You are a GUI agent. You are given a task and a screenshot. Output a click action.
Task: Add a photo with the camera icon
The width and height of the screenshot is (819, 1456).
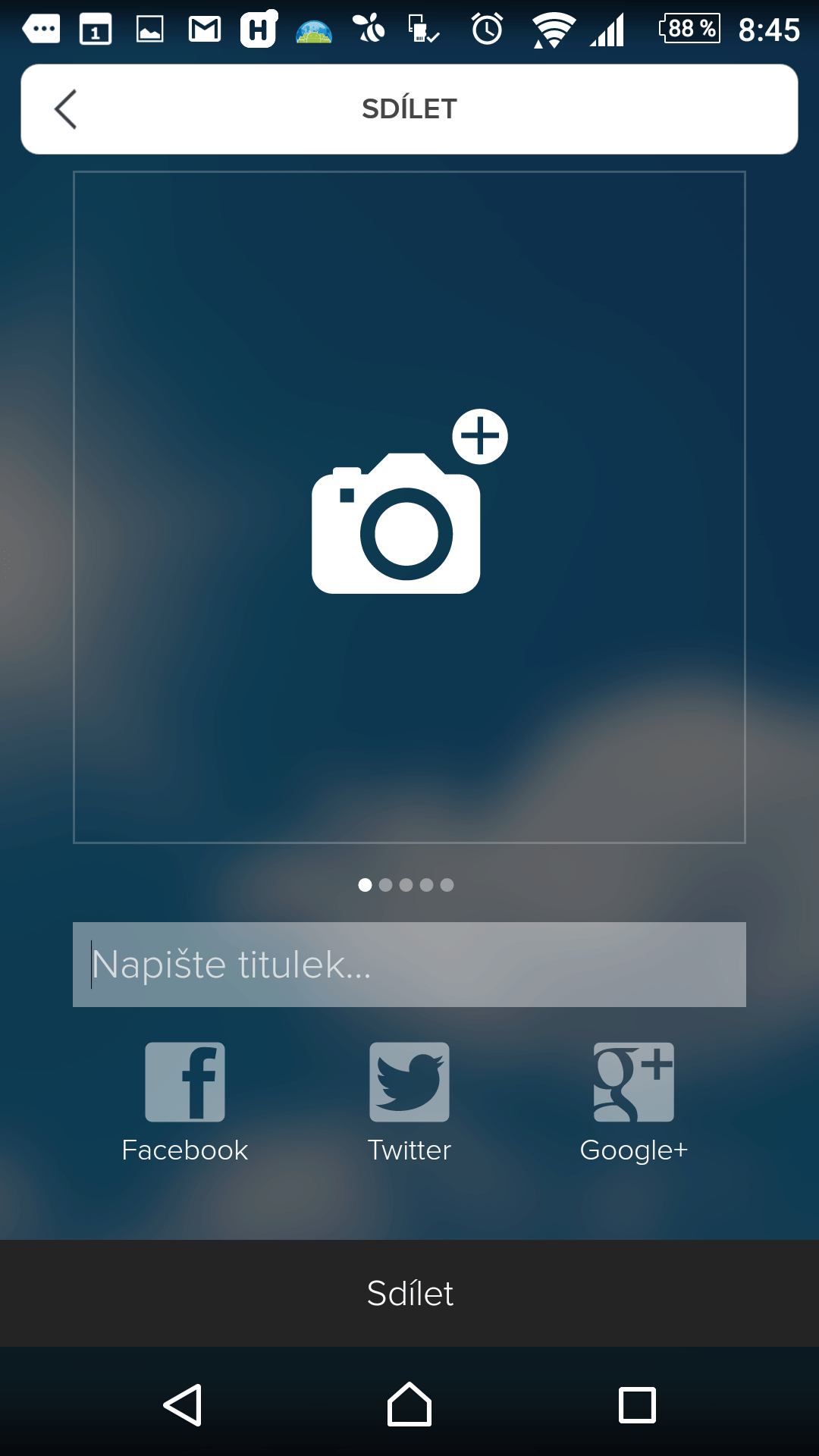pos(409,502)
